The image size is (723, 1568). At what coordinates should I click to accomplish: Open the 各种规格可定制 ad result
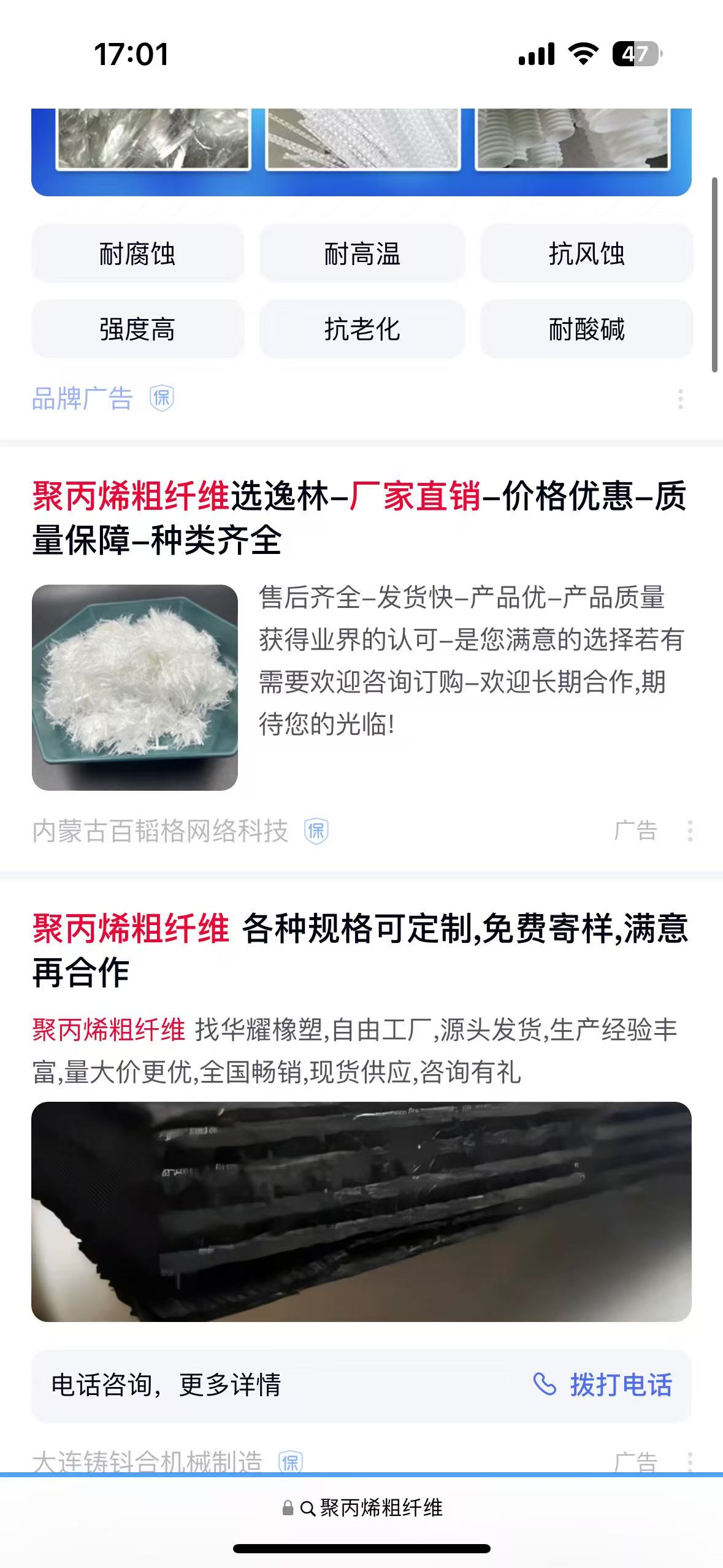click(359, 950)
